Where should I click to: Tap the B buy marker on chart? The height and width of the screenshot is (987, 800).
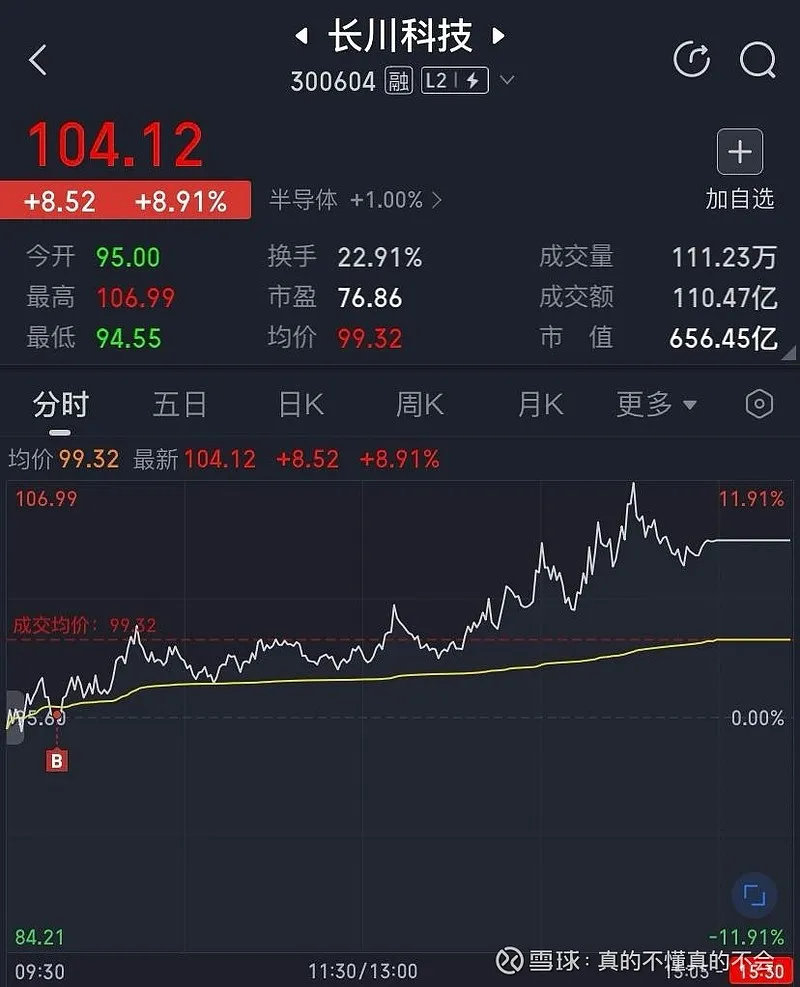[x=57, y=761]
